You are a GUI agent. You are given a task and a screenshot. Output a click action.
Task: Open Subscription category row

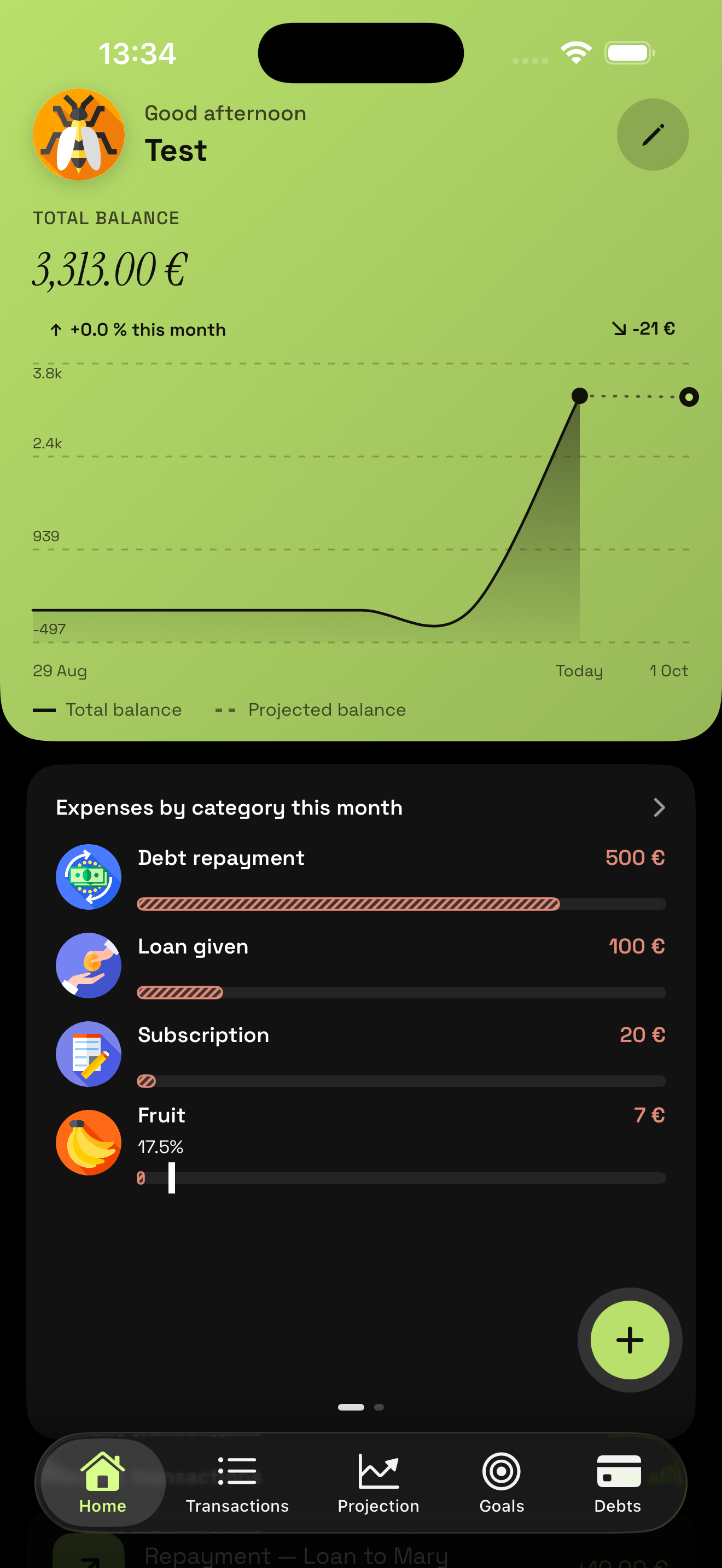point(360,1054)
